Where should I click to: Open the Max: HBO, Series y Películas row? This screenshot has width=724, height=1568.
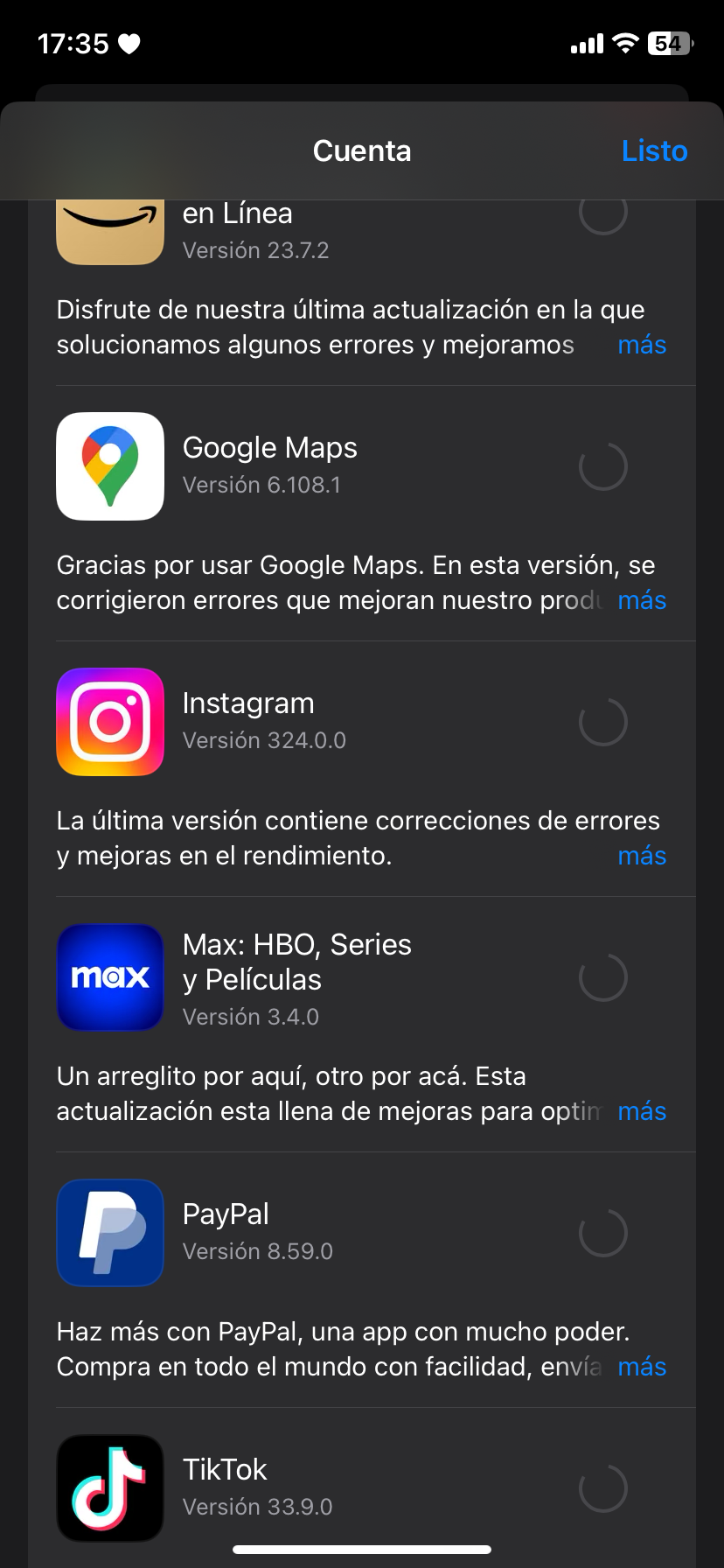[x=362, y=977]
